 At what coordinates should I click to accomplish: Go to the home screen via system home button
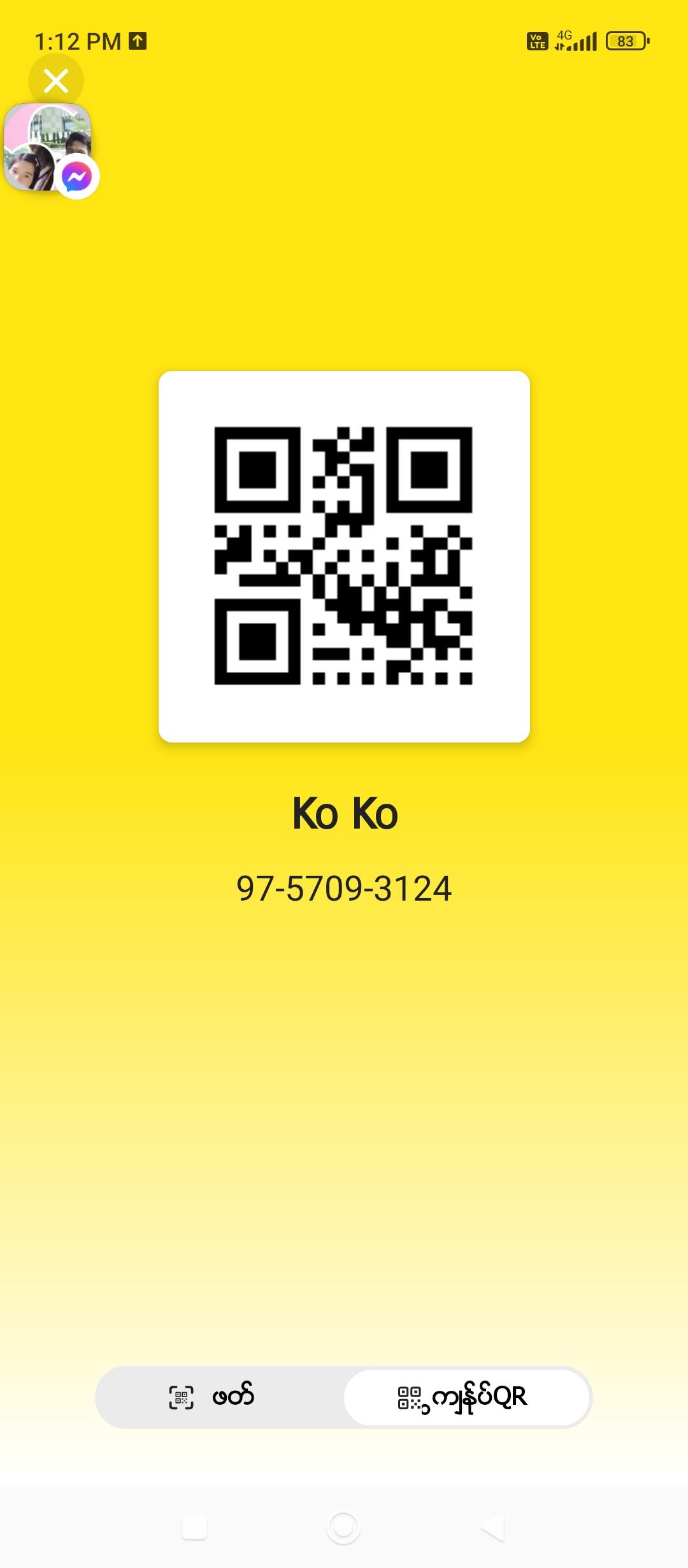(x=343, y=1527)
